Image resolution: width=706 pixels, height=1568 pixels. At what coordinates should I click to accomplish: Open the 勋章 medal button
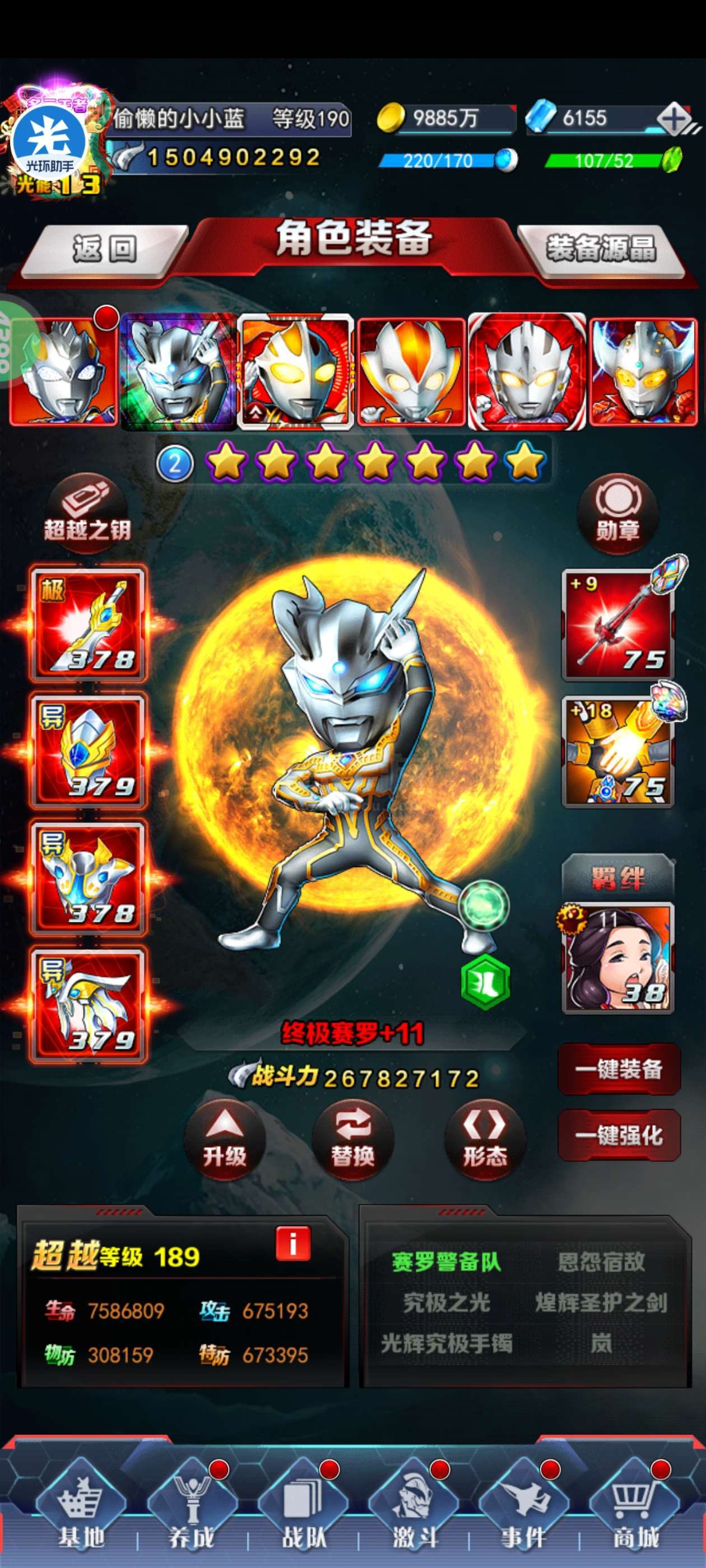[x=617, y=514]
